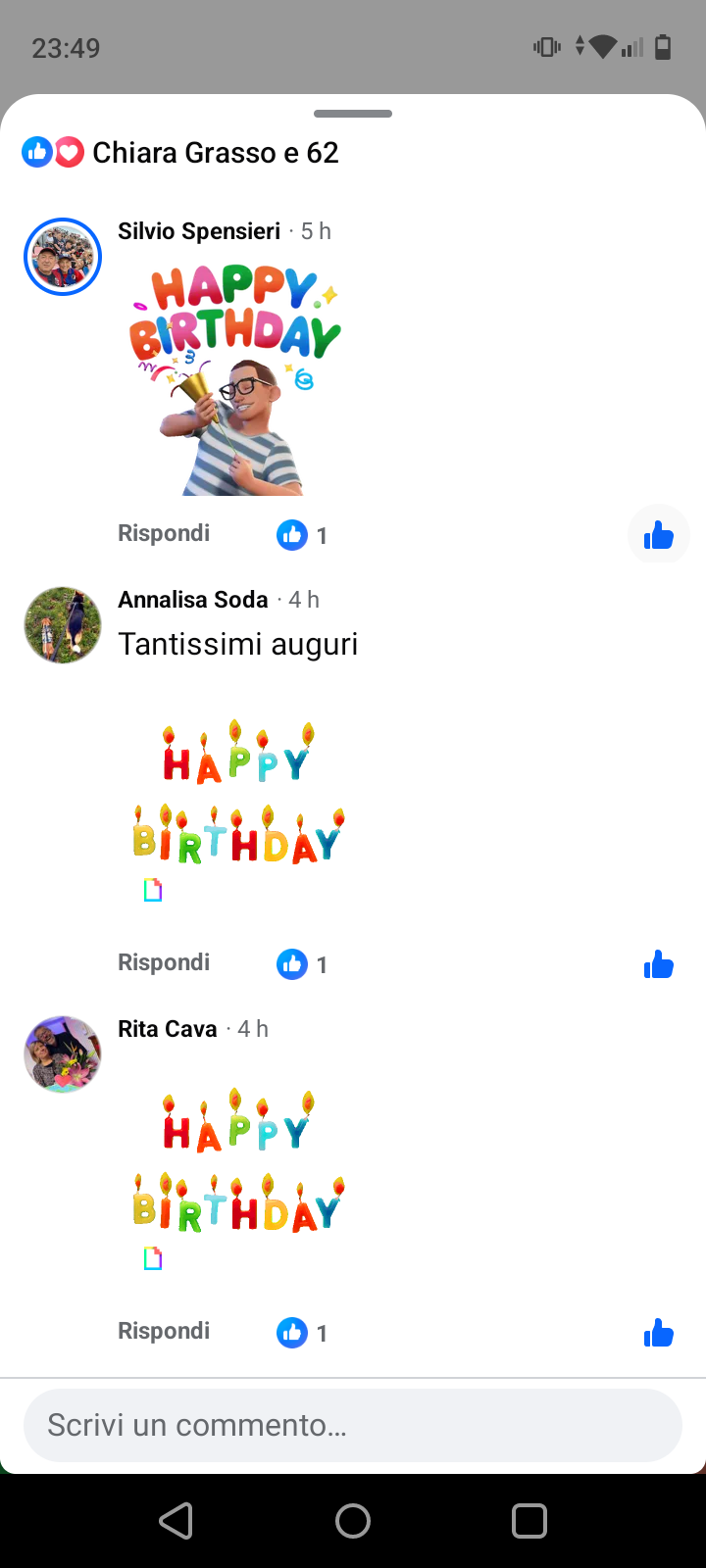Open Silvio Spensieri's name link
Screen dimensions: 706x1568
click(199, 231)
